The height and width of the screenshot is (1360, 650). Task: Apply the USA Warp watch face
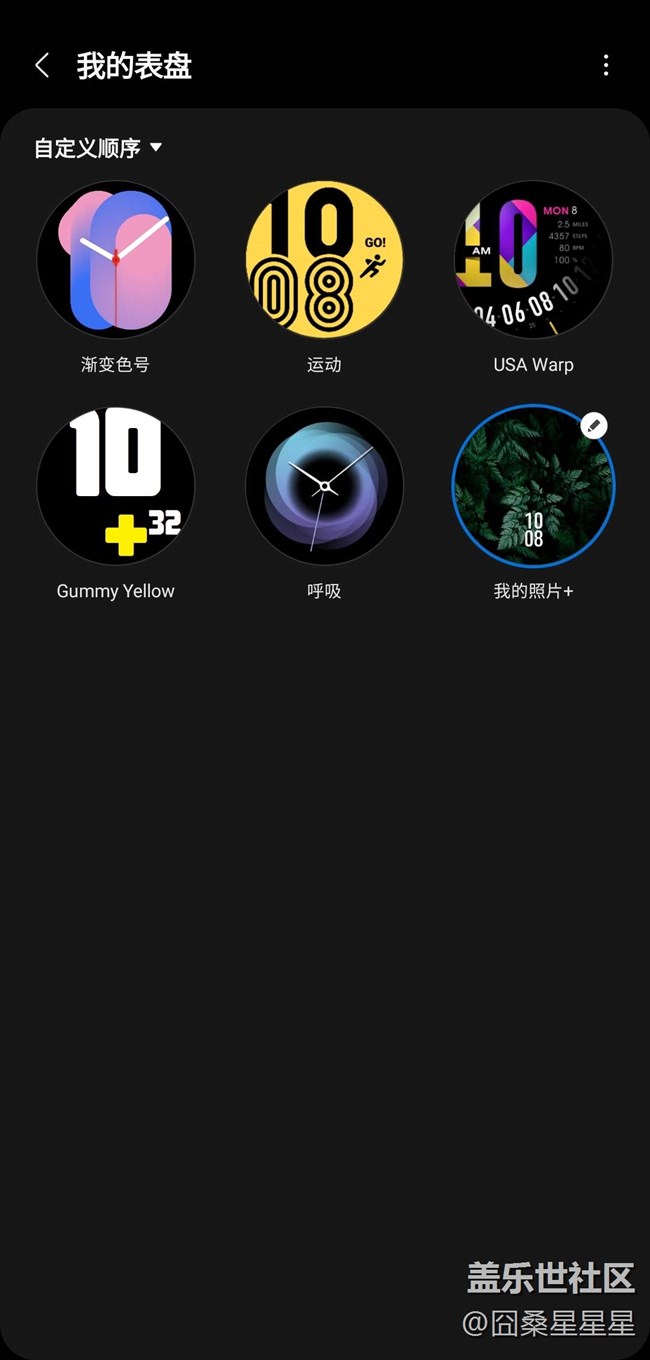point(533,261)
